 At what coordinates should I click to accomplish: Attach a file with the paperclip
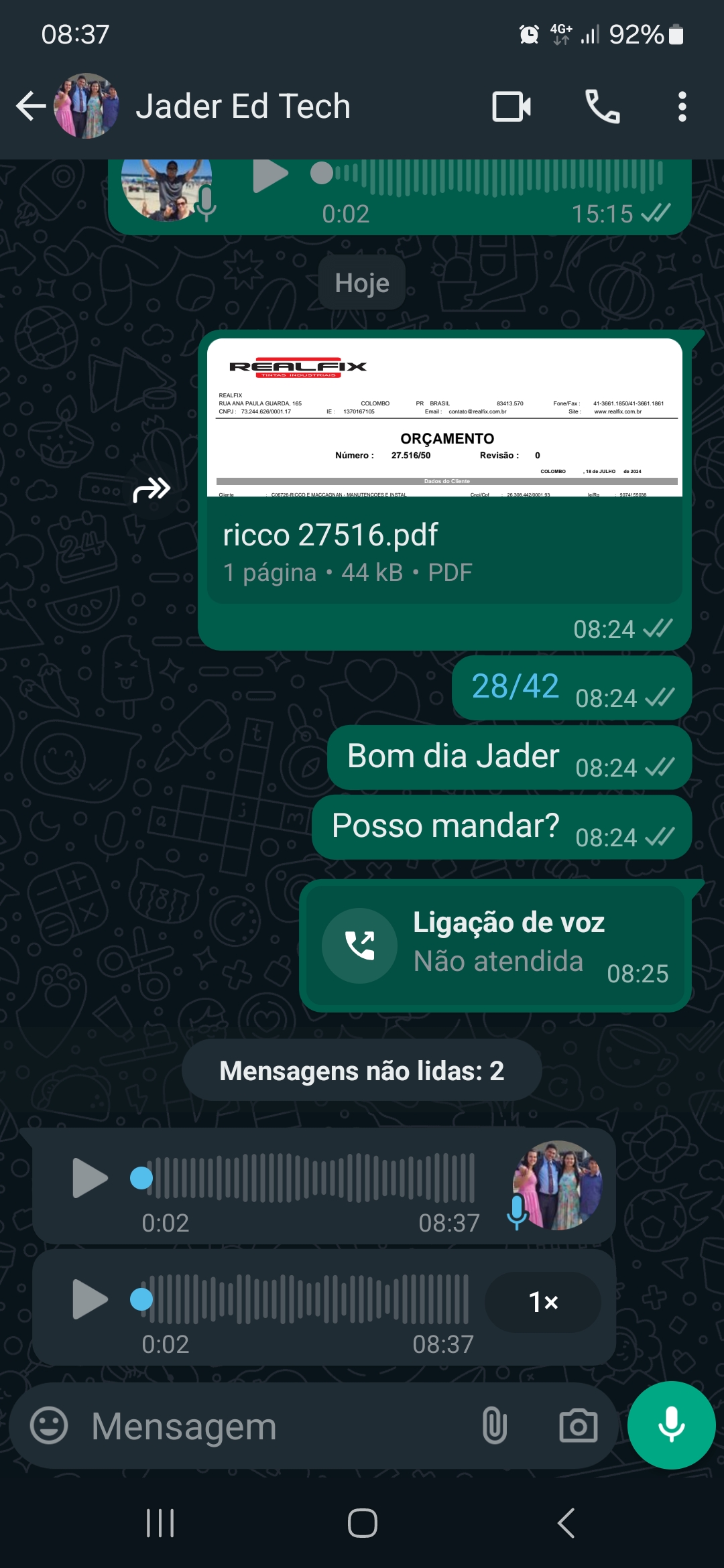[494, 1425]
